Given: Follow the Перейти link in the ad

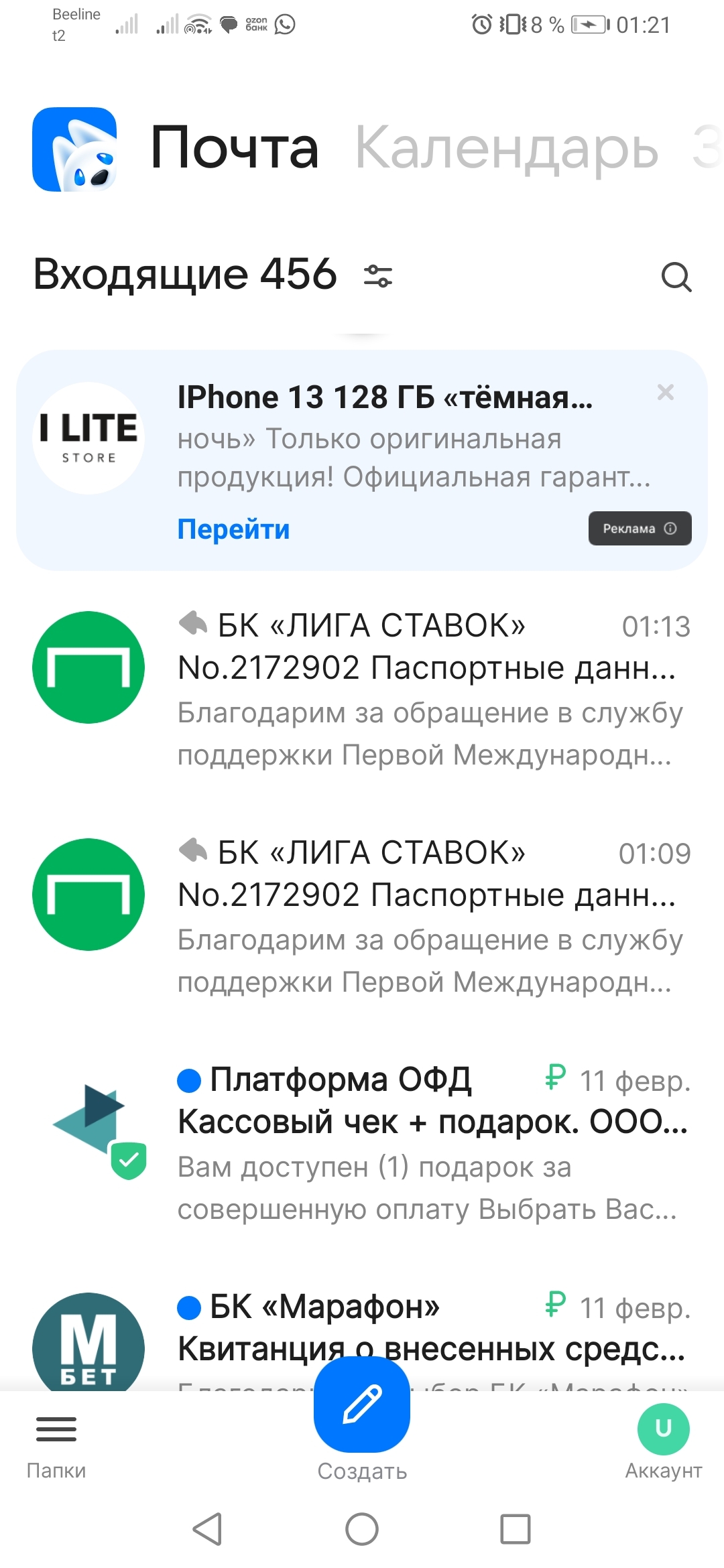Looking at the screenshot, I should (x=233, y=529).
